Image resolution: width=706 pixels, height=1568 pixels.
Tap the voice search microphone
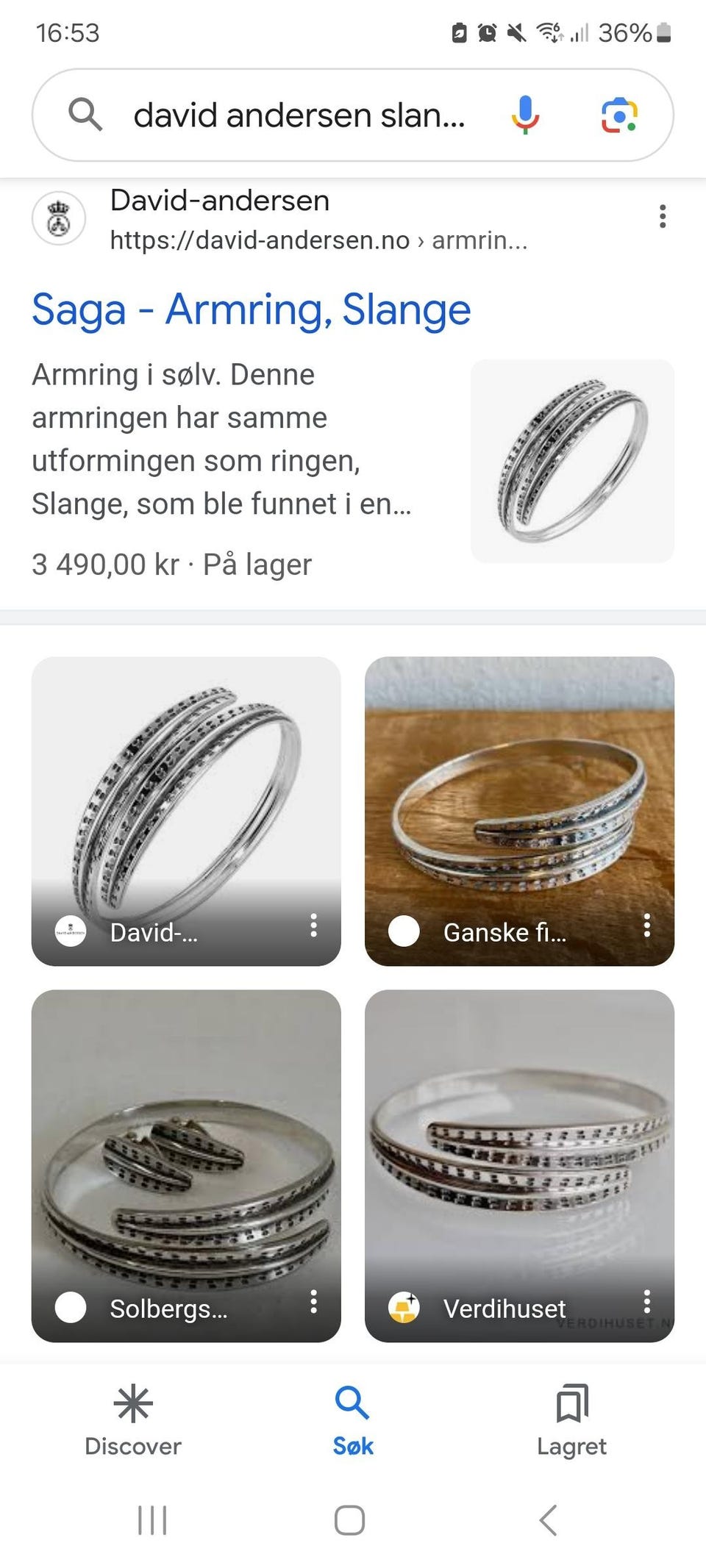coord(525,115)
